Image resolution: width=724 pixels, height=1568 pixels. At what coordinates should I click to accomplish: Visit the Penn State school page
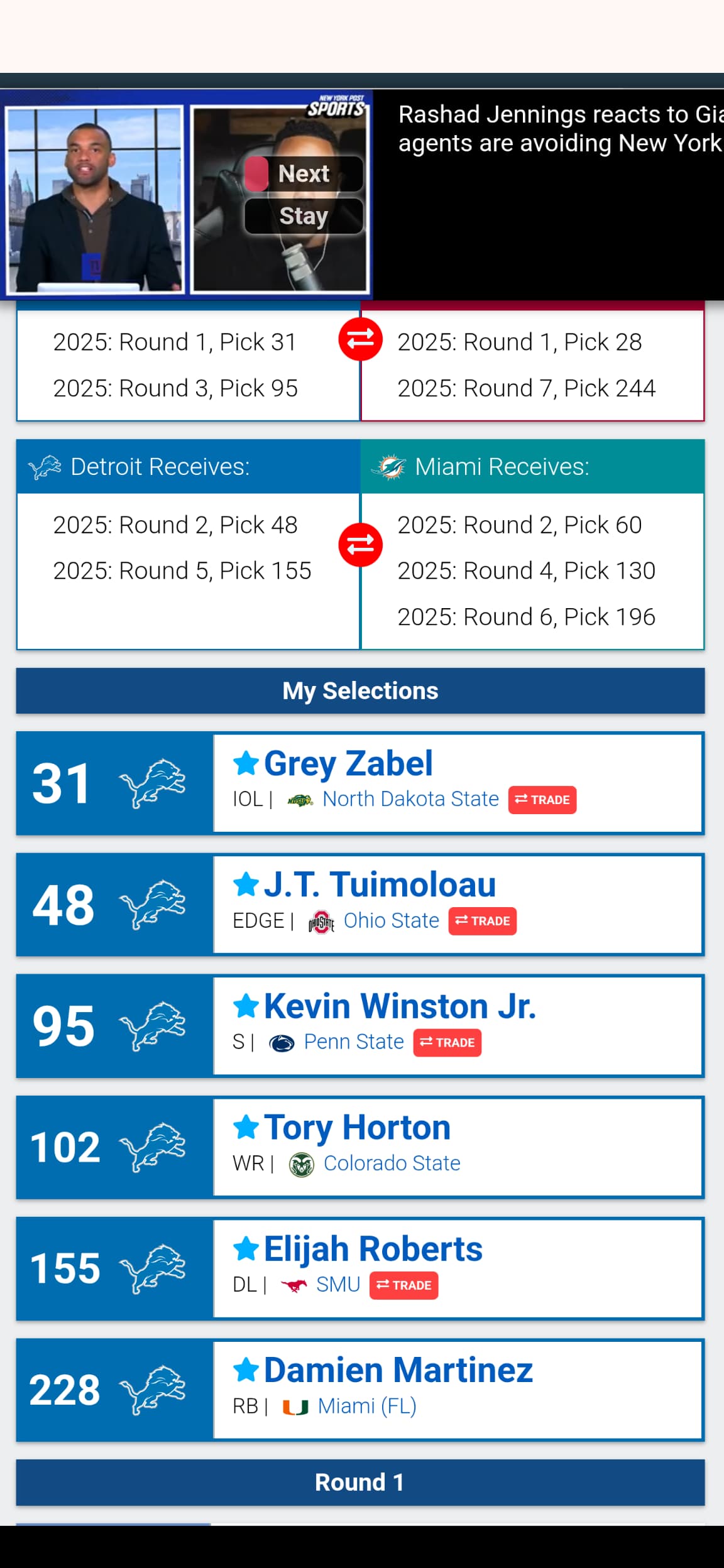[353, 1042]
